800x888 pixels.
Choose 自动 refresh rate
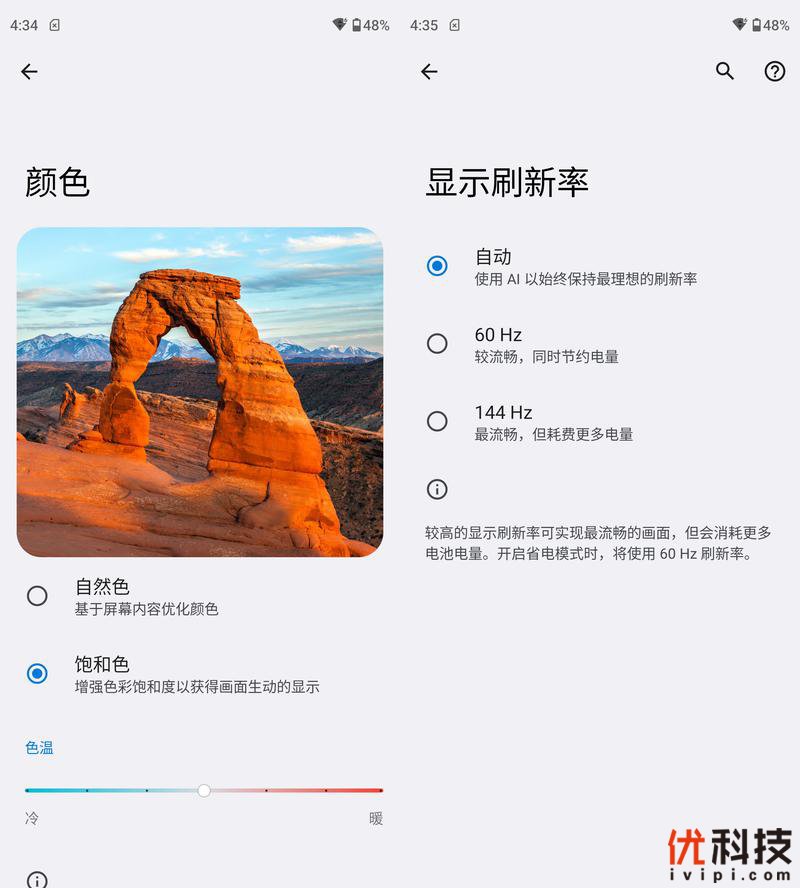pyautogui.click(x=437, y=266)
